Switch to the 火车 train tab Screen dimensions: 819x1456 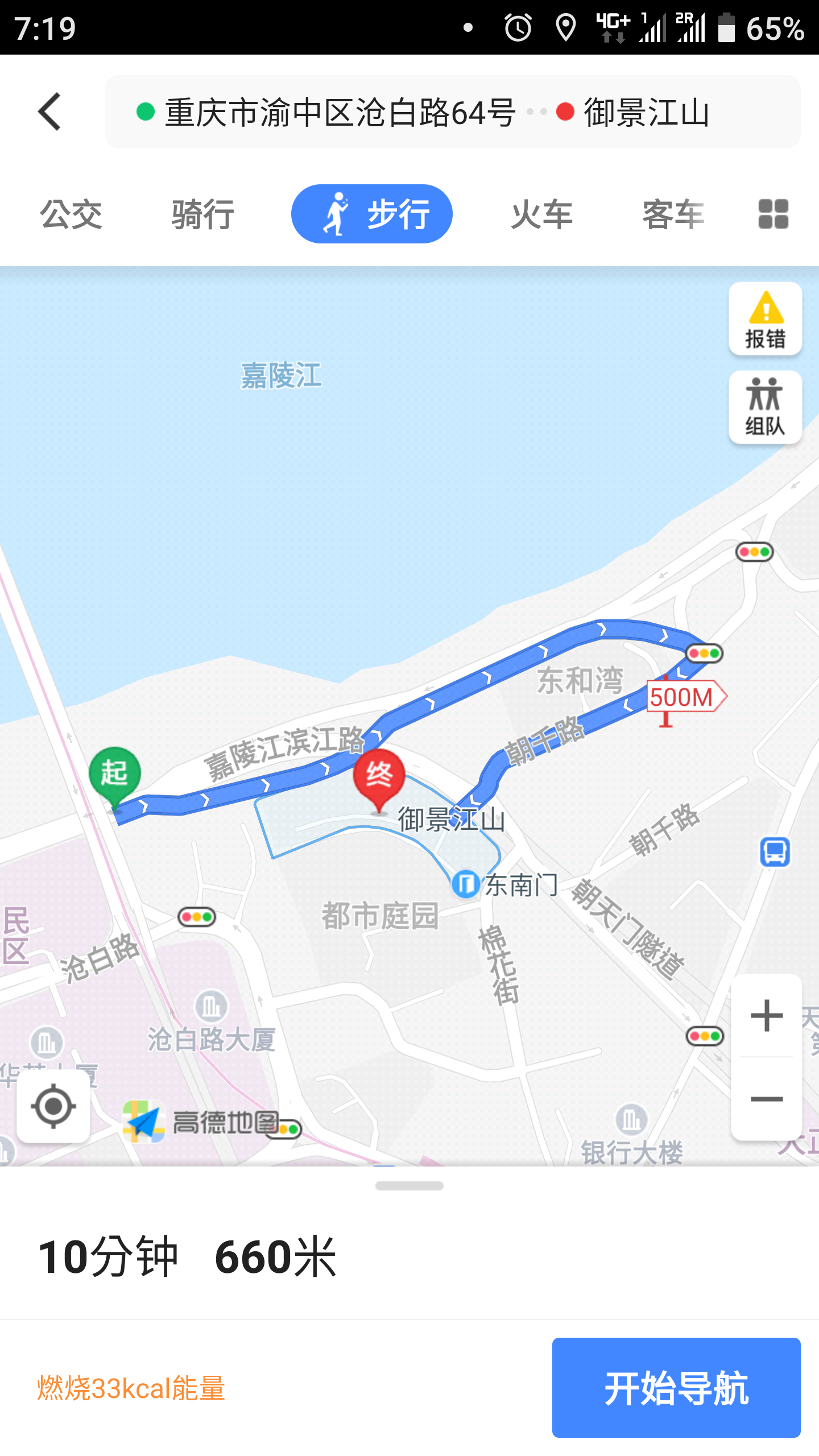point(541,214)
